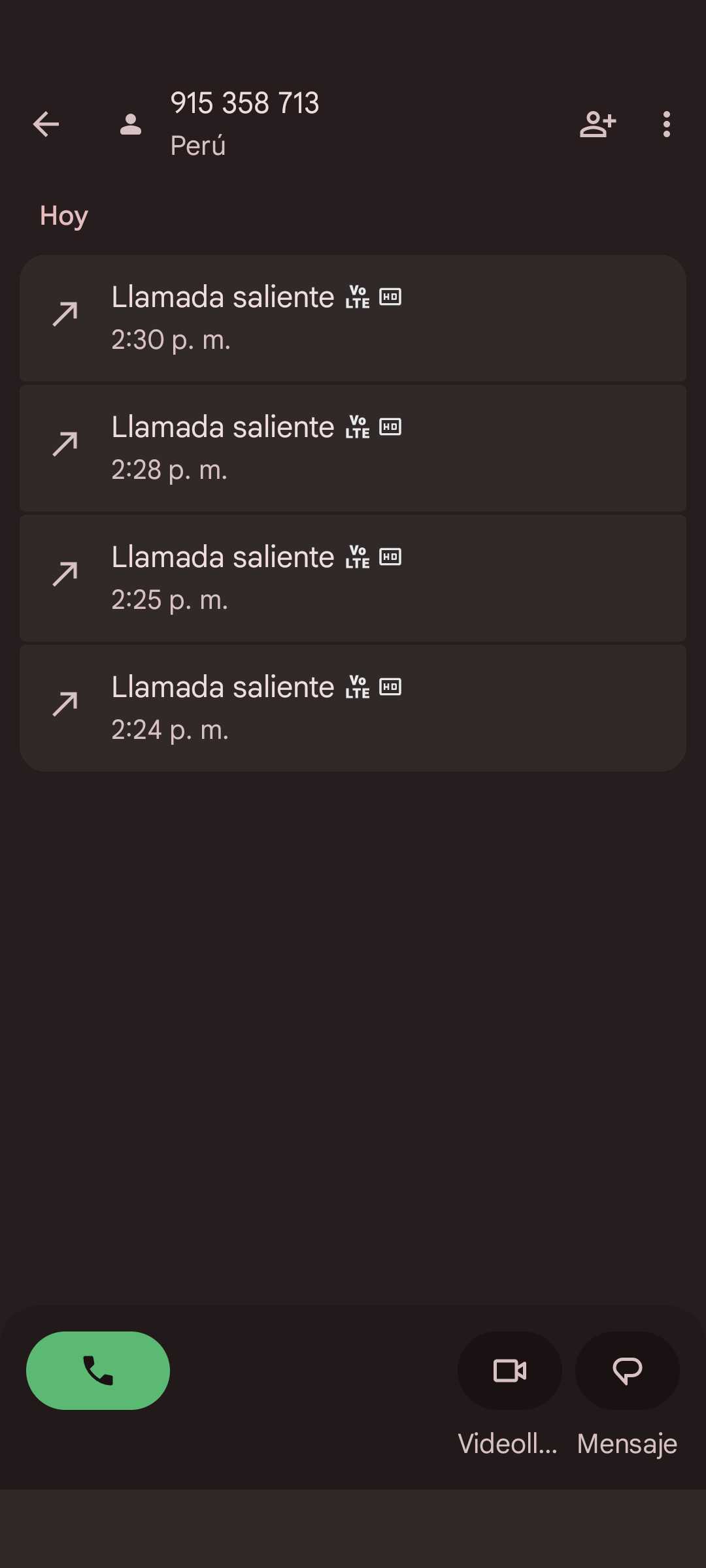The width and height of the screenshot is (706, 1568).
Task: Select the 2:28 p. m. outgoing call
Action: coord(353,448)
